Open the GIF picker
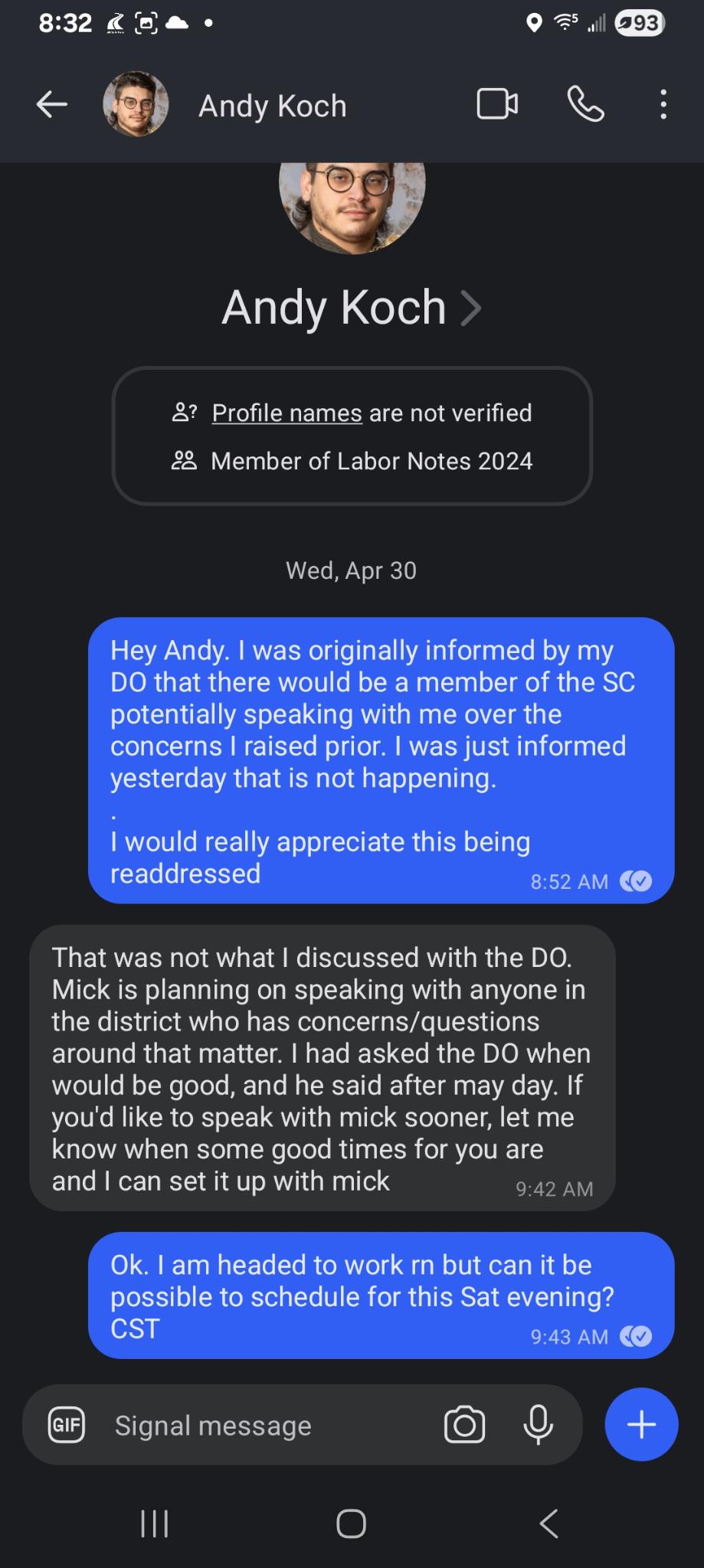 pyautogui.click(x=67, y=1425)
